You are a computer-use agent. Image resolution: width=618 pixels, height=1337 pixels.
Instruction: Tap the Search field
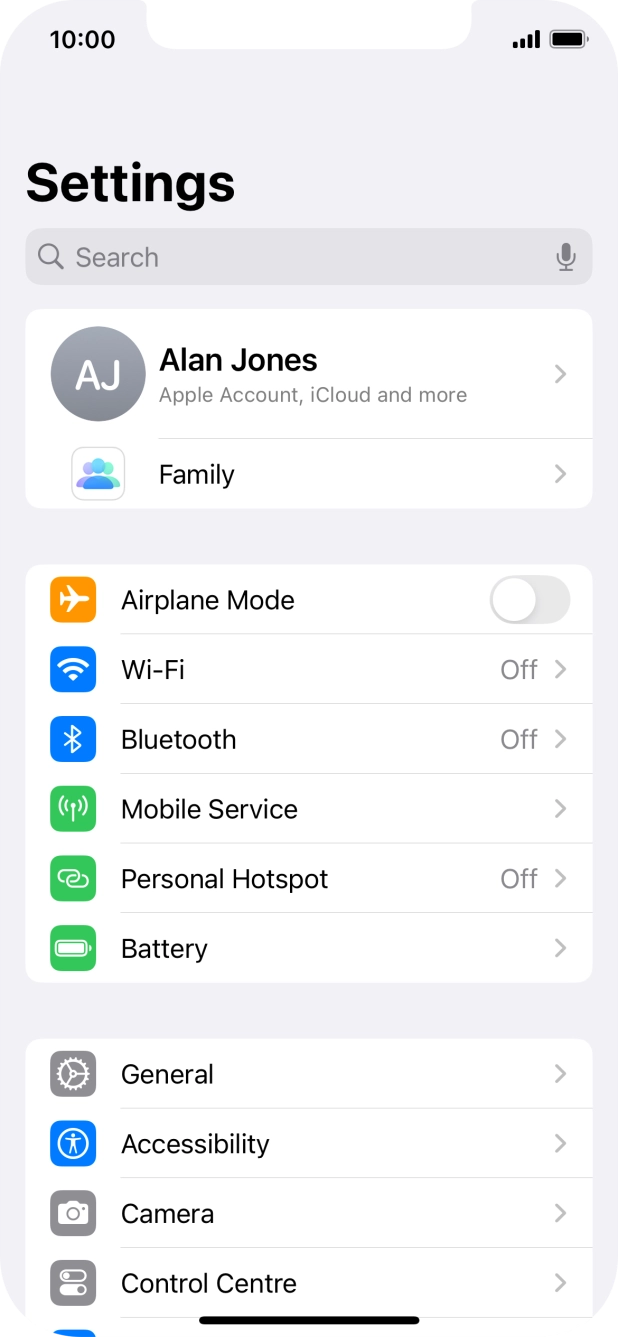pos(309,257)
